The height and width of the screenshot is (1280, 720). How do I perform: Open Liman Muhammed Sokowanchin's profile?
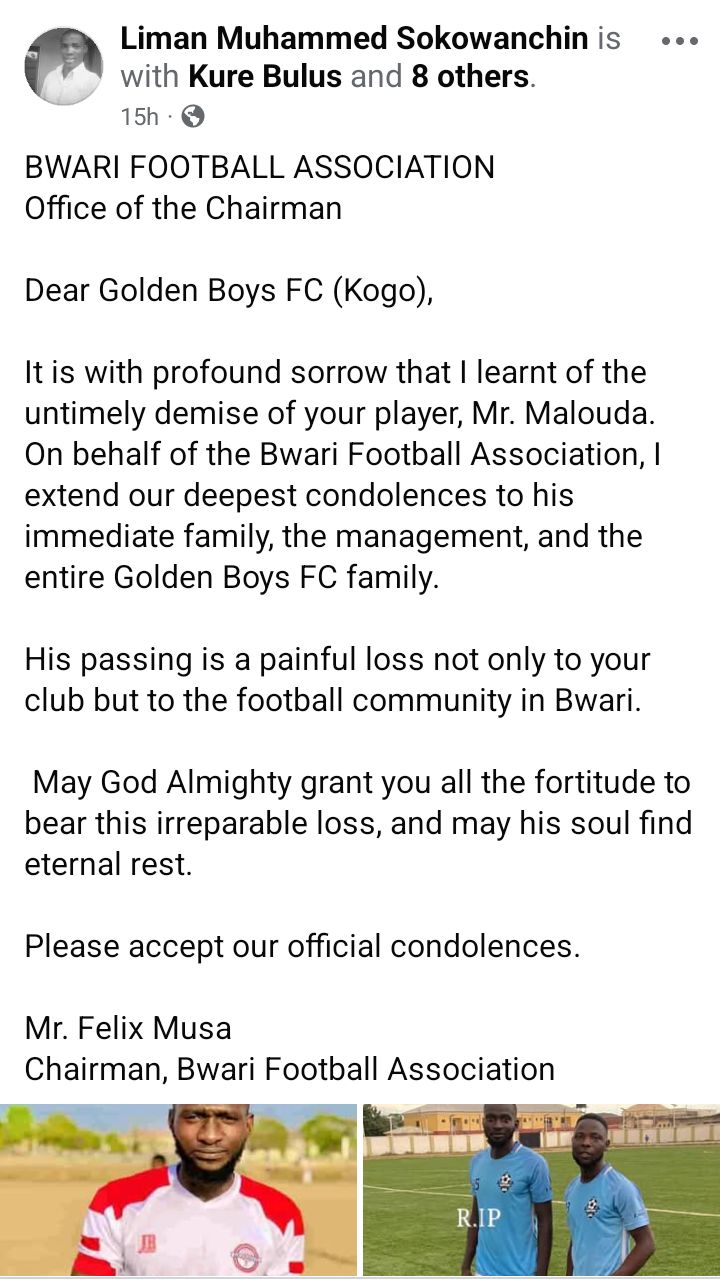[x=354, y=39]
